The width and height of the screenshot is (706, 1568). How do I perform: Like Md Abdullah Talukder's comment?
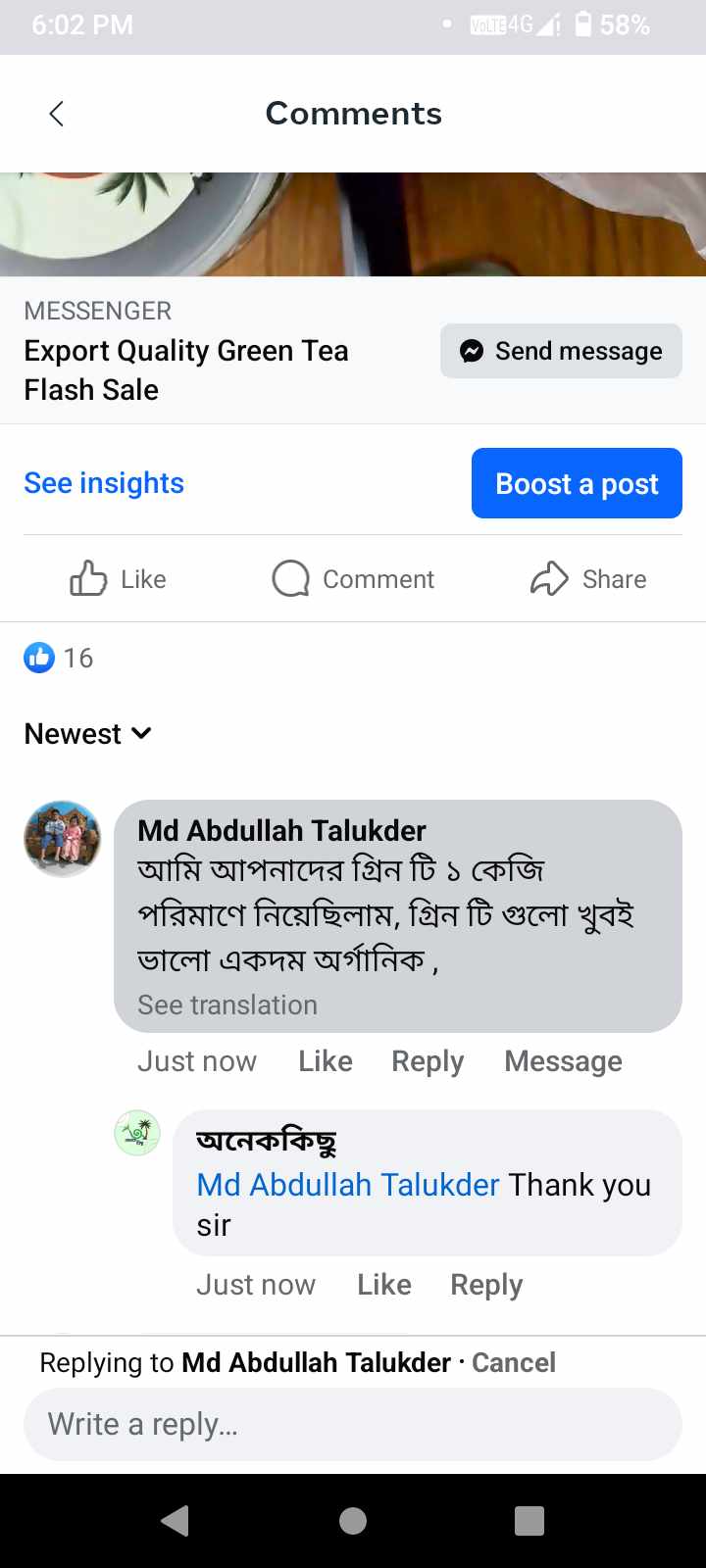pyautogui.click(x=326, y=1061)
